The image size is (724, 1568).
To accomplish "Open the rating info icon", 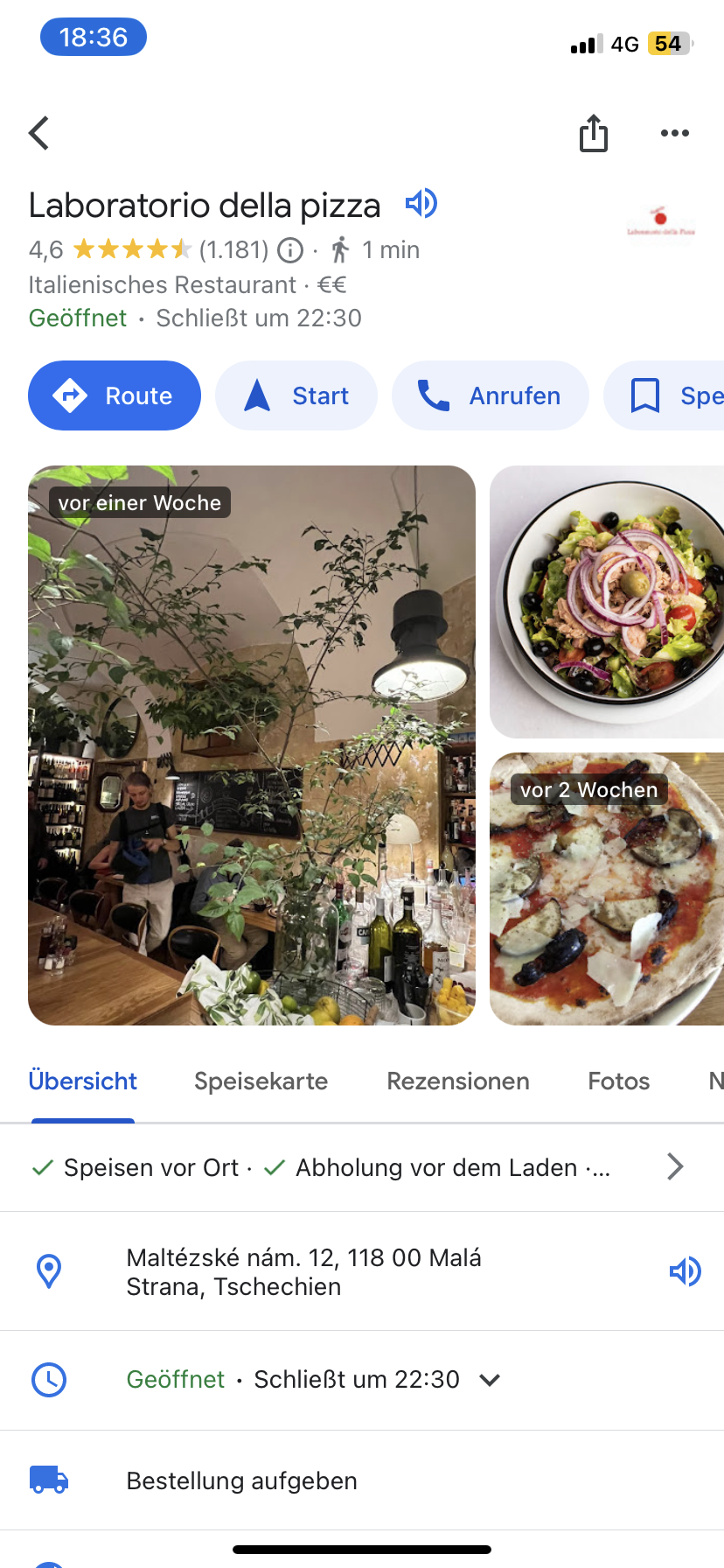I will [x=290, y=251].
